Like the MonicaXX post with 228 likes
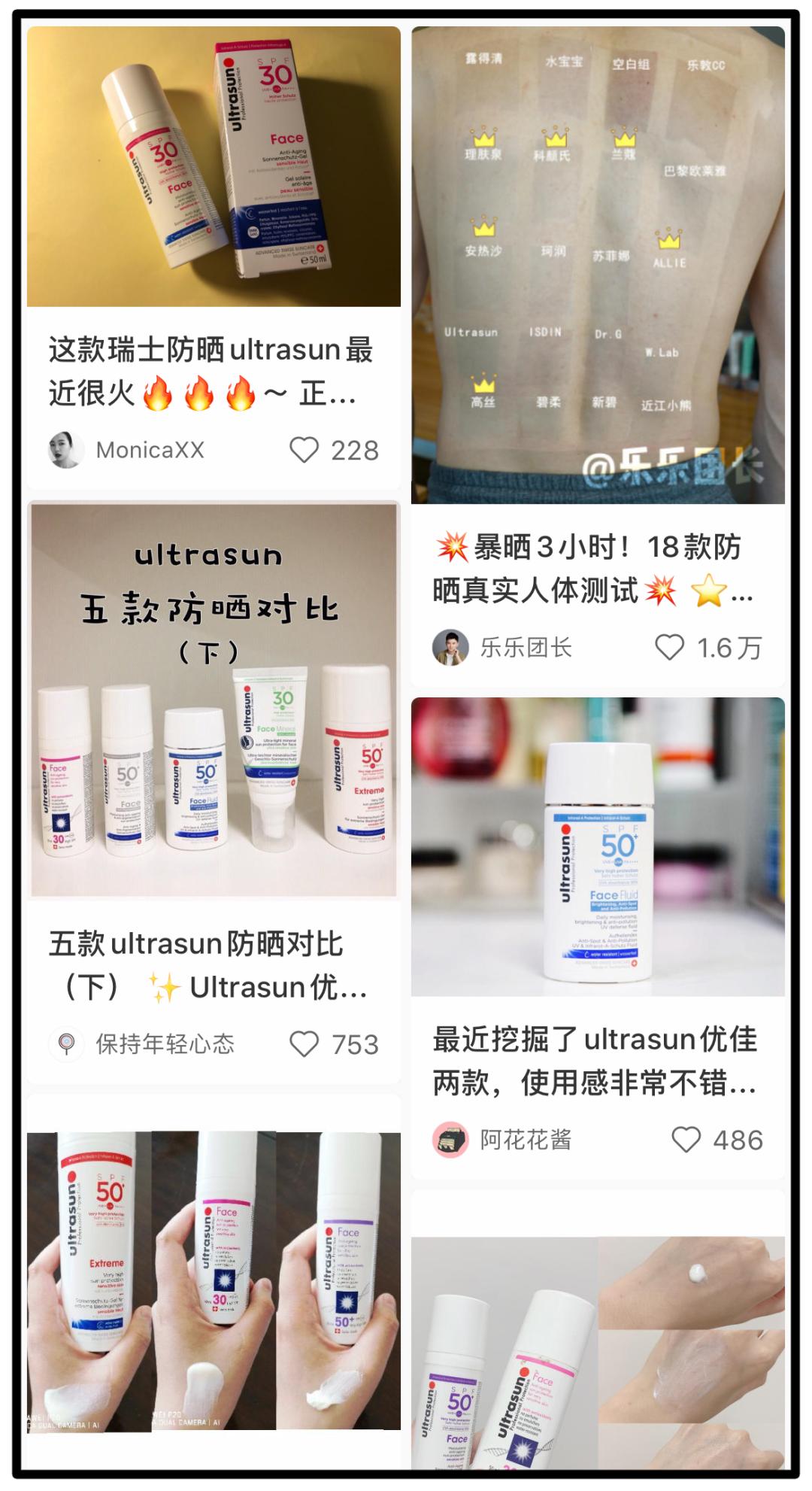812x1491 pixels. [304, 450]
